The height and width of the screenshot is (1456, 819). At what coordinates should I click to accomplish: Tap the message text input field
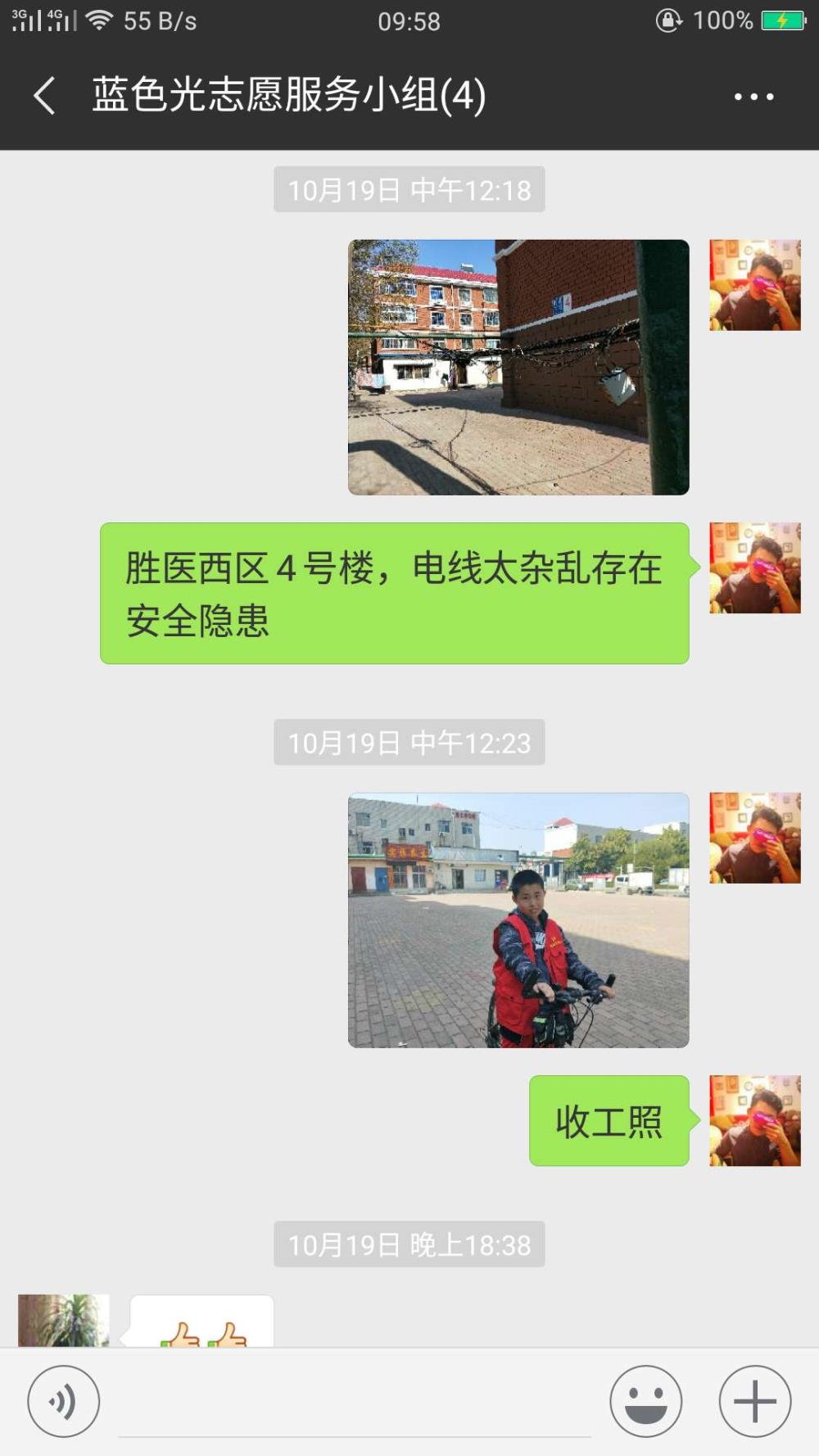[355, 1402]
